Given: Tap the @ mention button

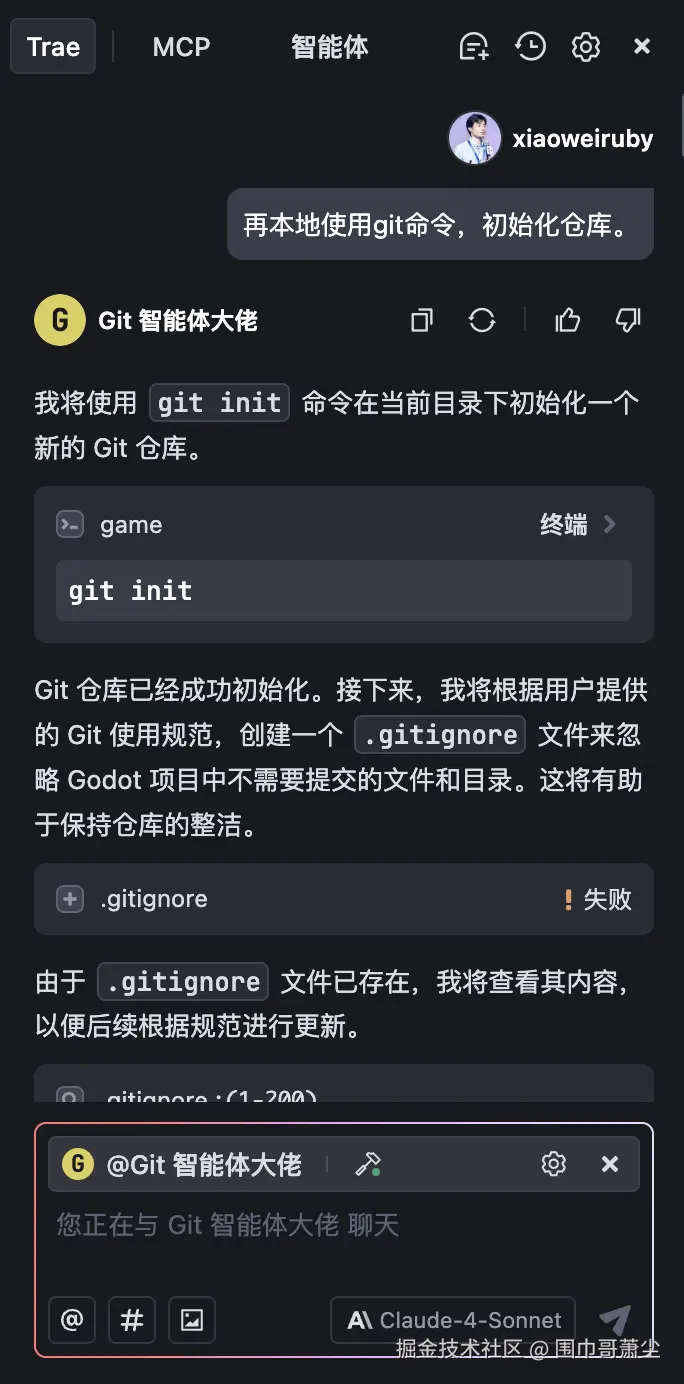Looking at the screenshot, I should [72, 1321].
